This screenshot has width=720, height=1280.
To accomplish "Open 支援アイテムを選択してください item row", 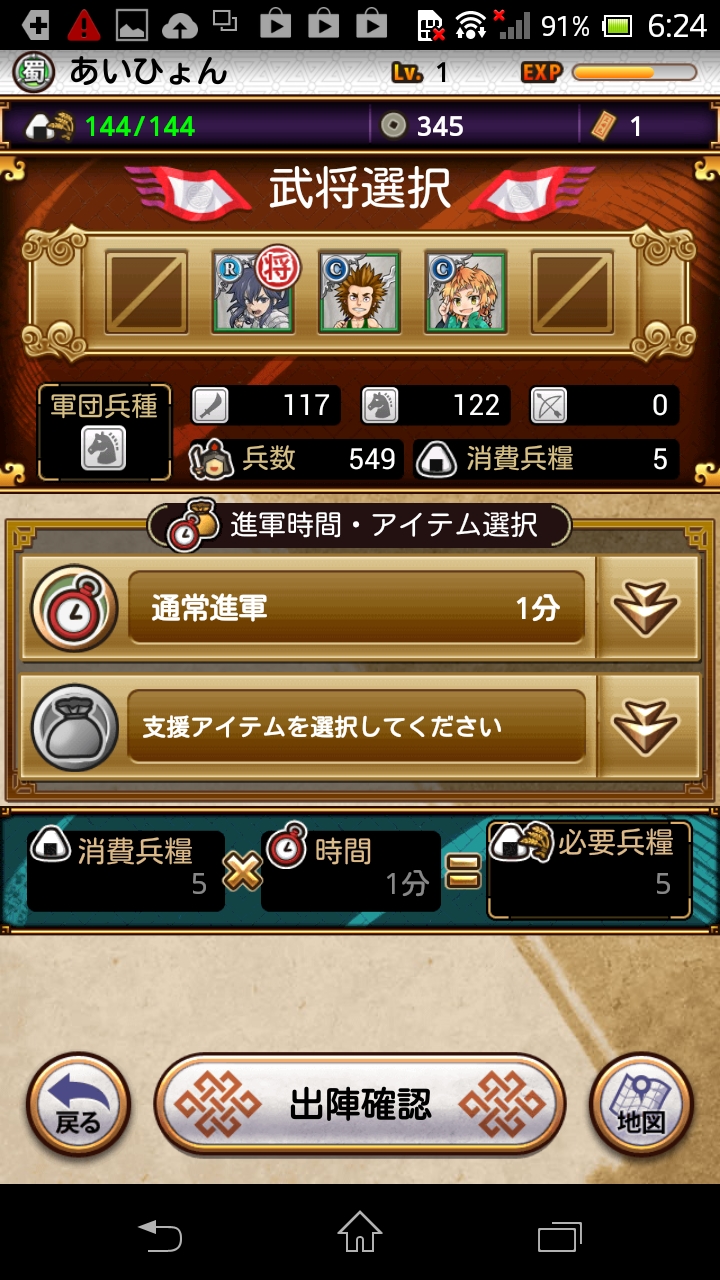I will (356, 726).
